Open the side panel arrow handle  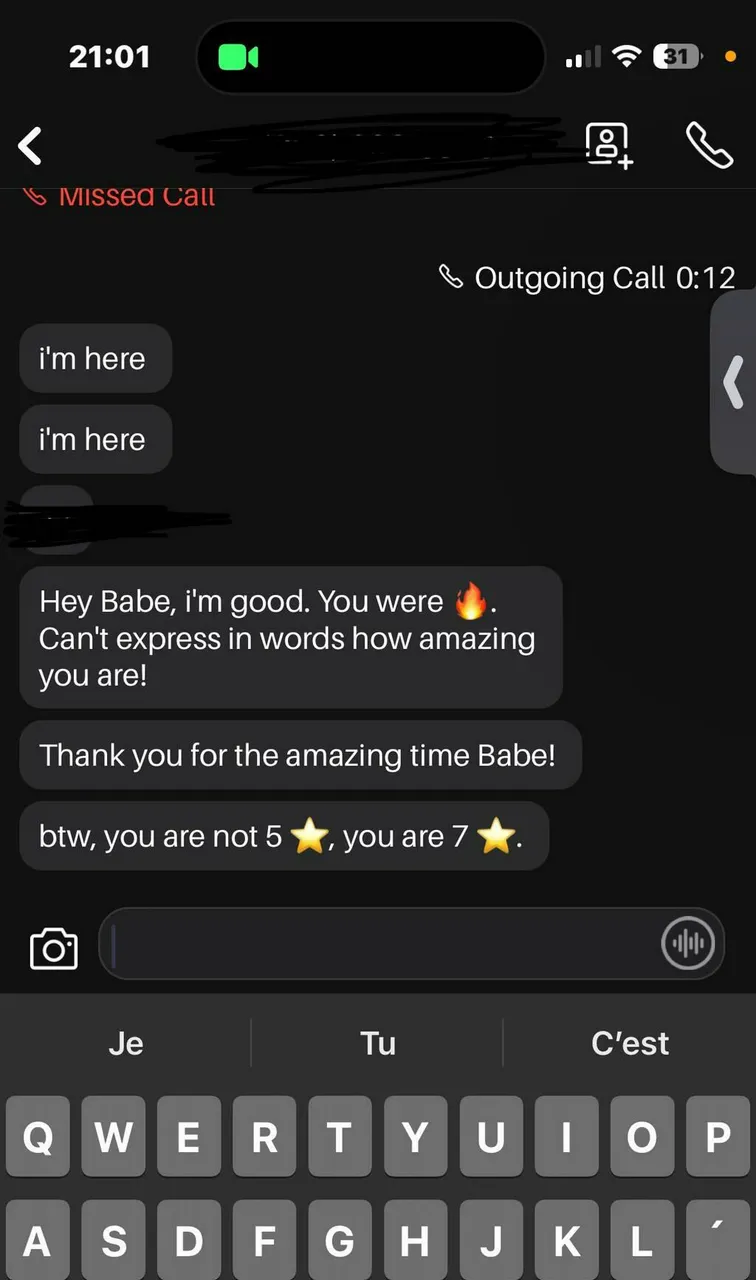[x=734, y=382]
